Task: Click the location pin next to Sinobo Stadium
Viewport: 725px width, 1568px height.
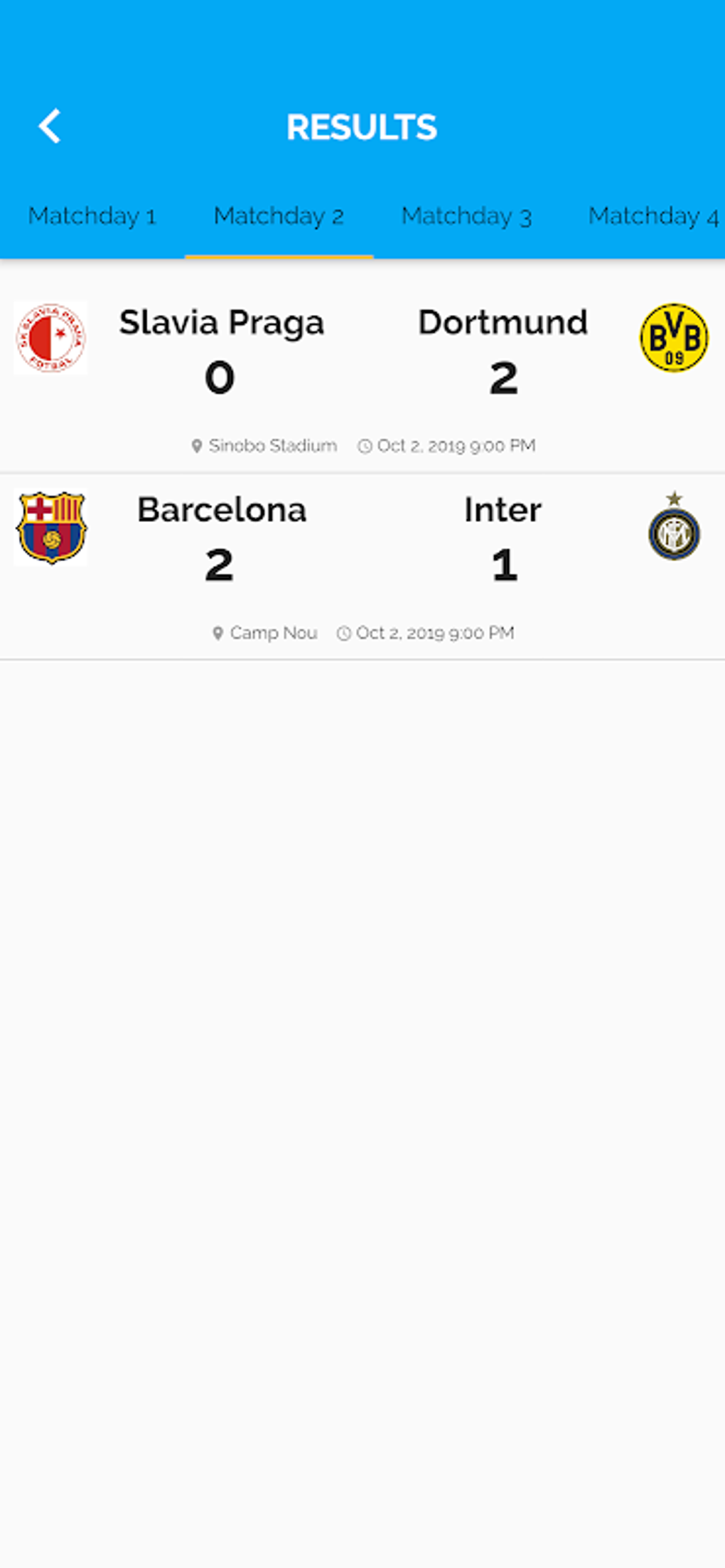Action: tap(198, 445)
